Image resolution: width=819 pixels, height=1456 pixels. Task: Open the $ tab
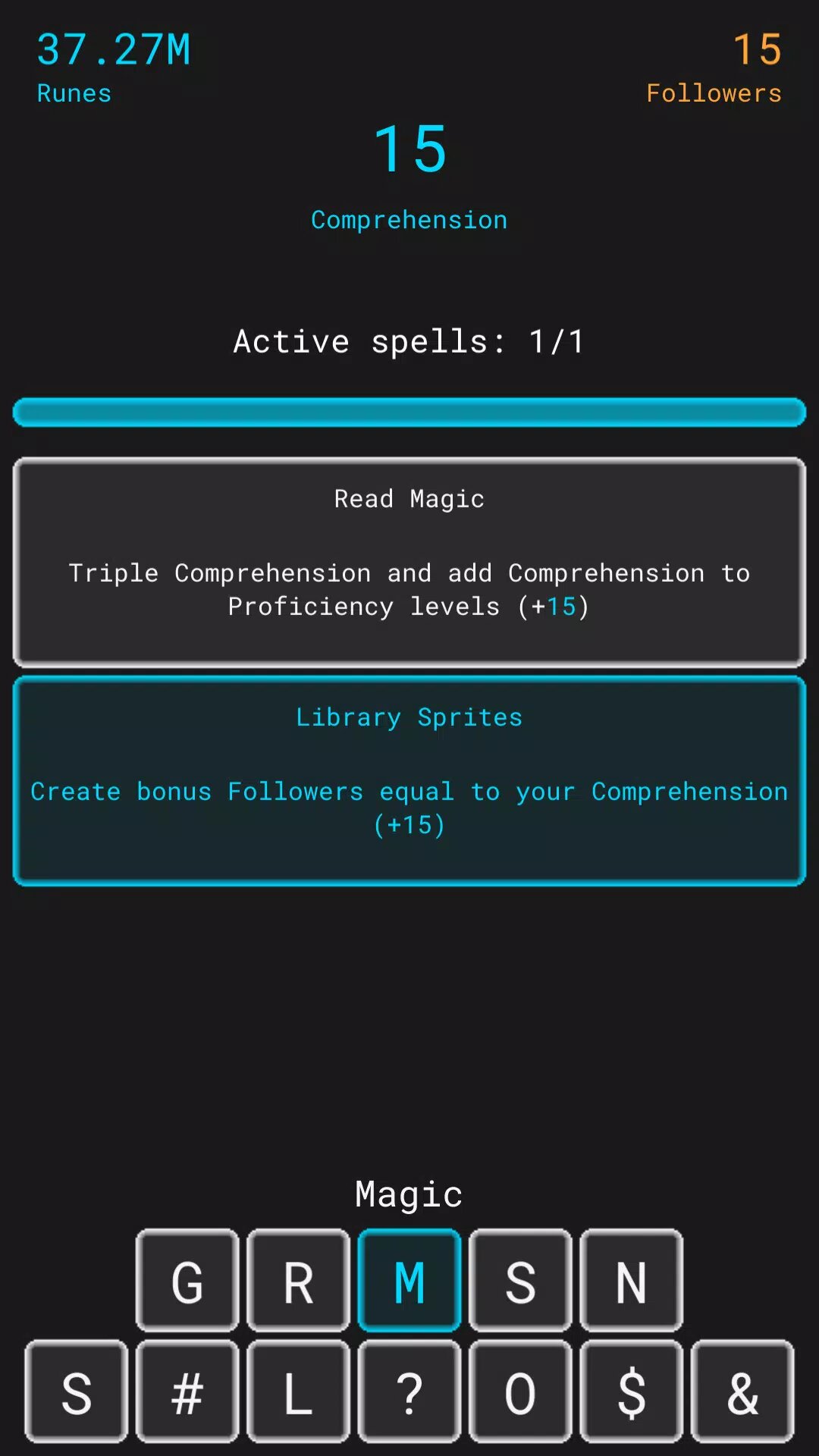(x=631, y=1392)
